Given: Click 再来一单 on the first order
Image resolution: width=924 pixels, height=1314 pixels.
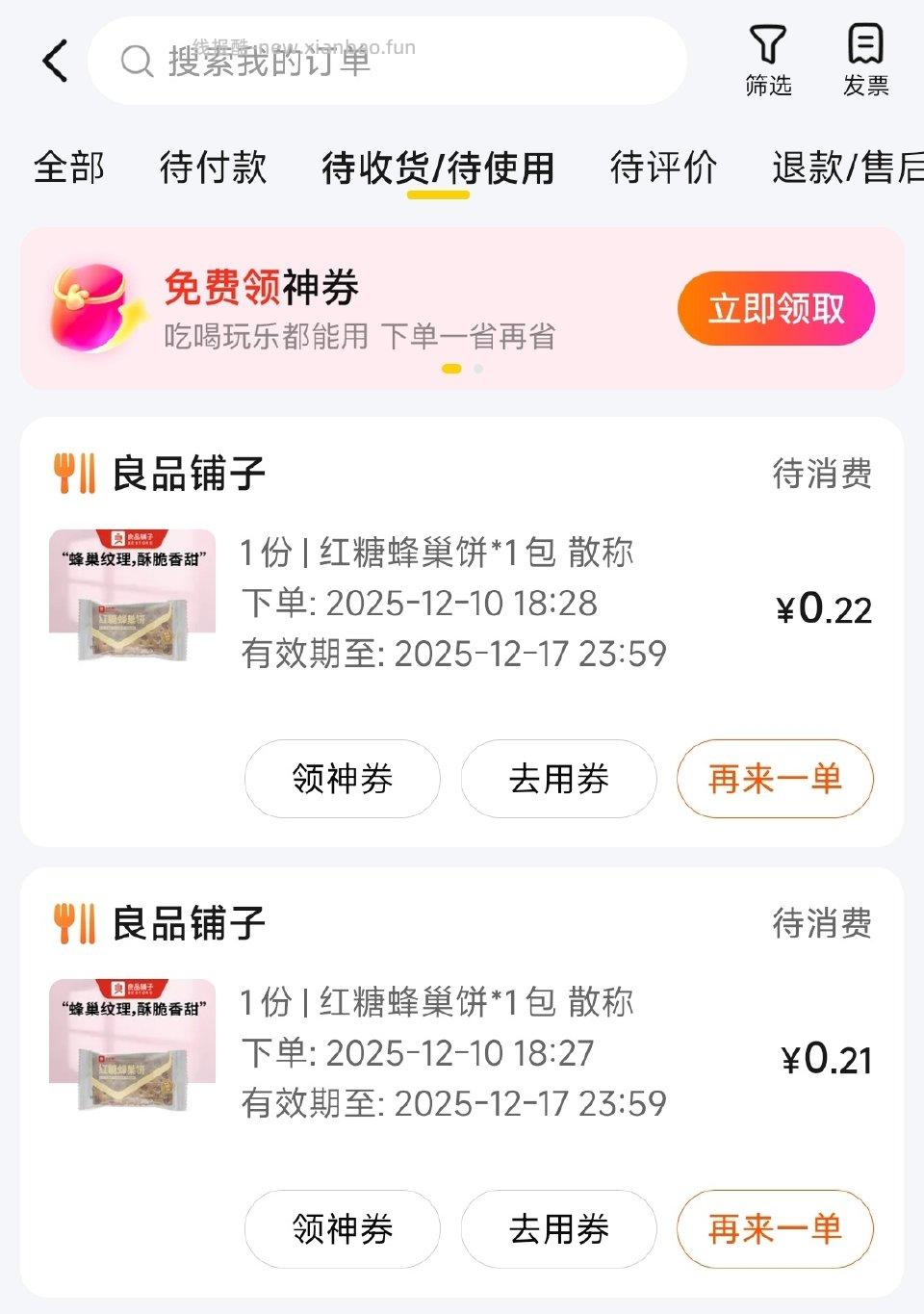Looking at the screenshot, I should coord(775,780).
